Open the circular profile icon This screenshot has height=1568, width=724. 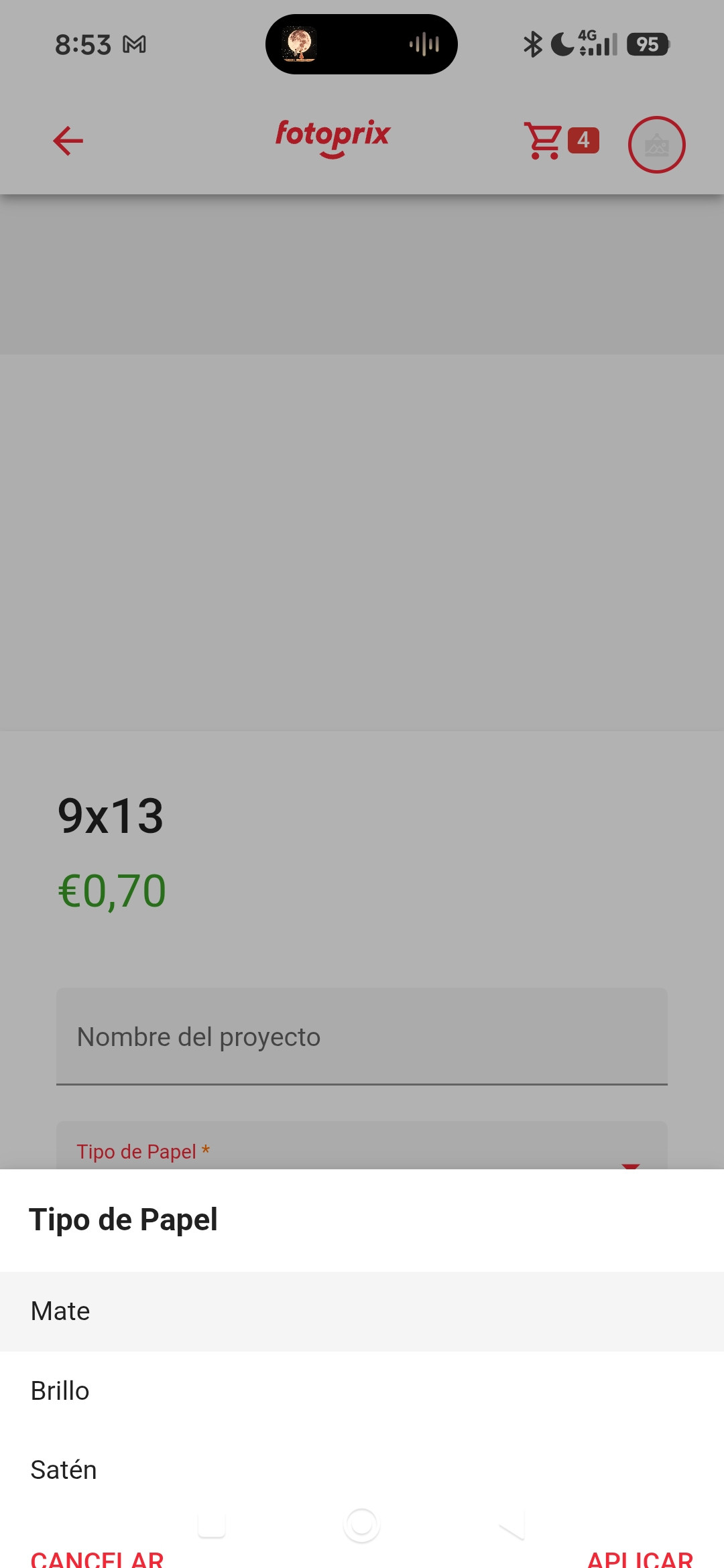point(656,145)
